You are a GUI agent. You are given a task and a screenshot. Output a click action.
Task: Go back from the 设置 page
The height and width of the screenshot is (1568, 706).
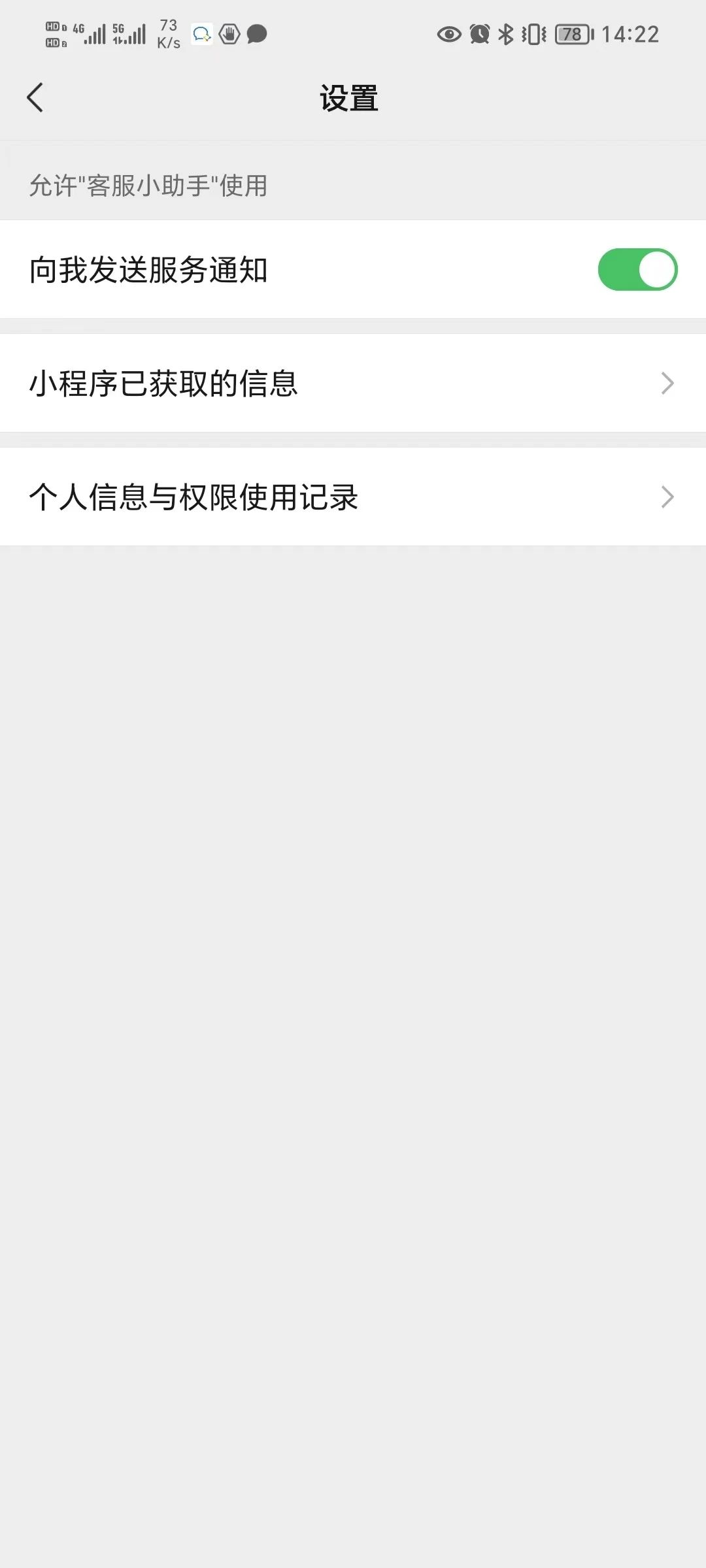[x=35, y=98]
